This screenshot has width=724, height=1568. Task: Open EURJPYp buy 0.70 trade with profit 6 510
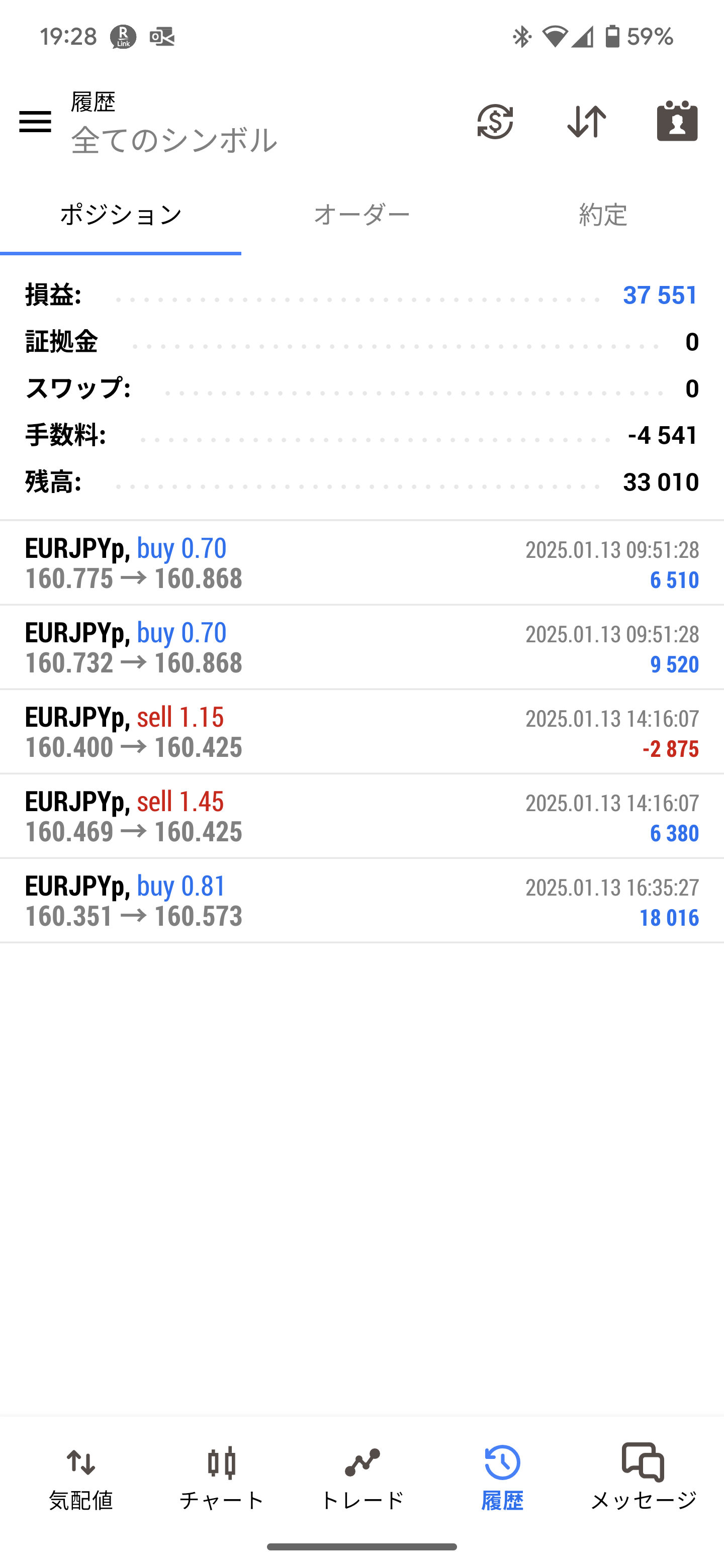[361, 563]
